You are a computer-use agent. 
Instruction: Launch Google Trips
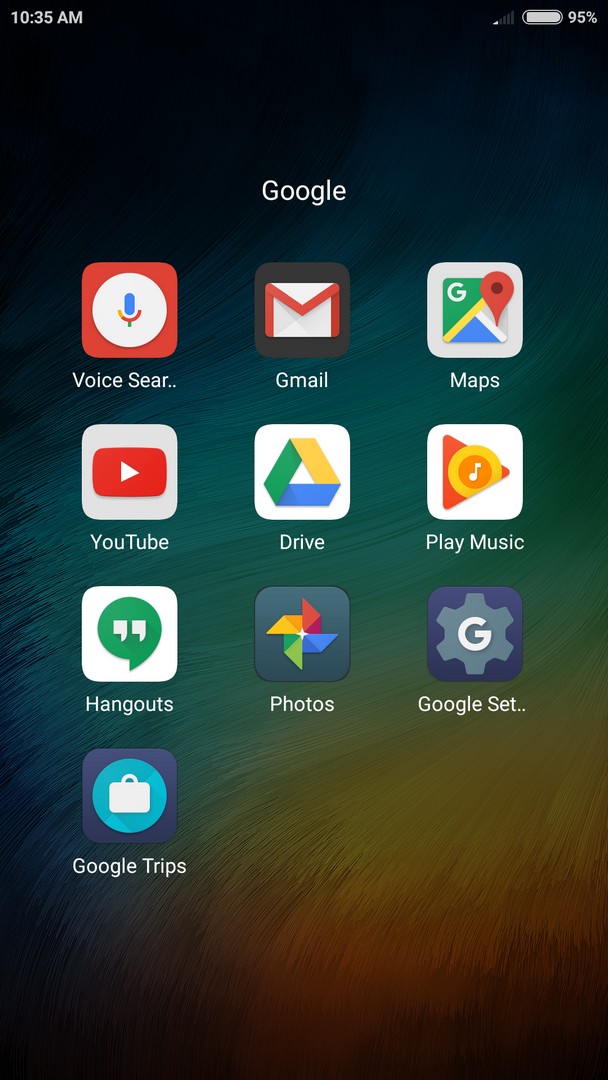click(x=130, y=796)
